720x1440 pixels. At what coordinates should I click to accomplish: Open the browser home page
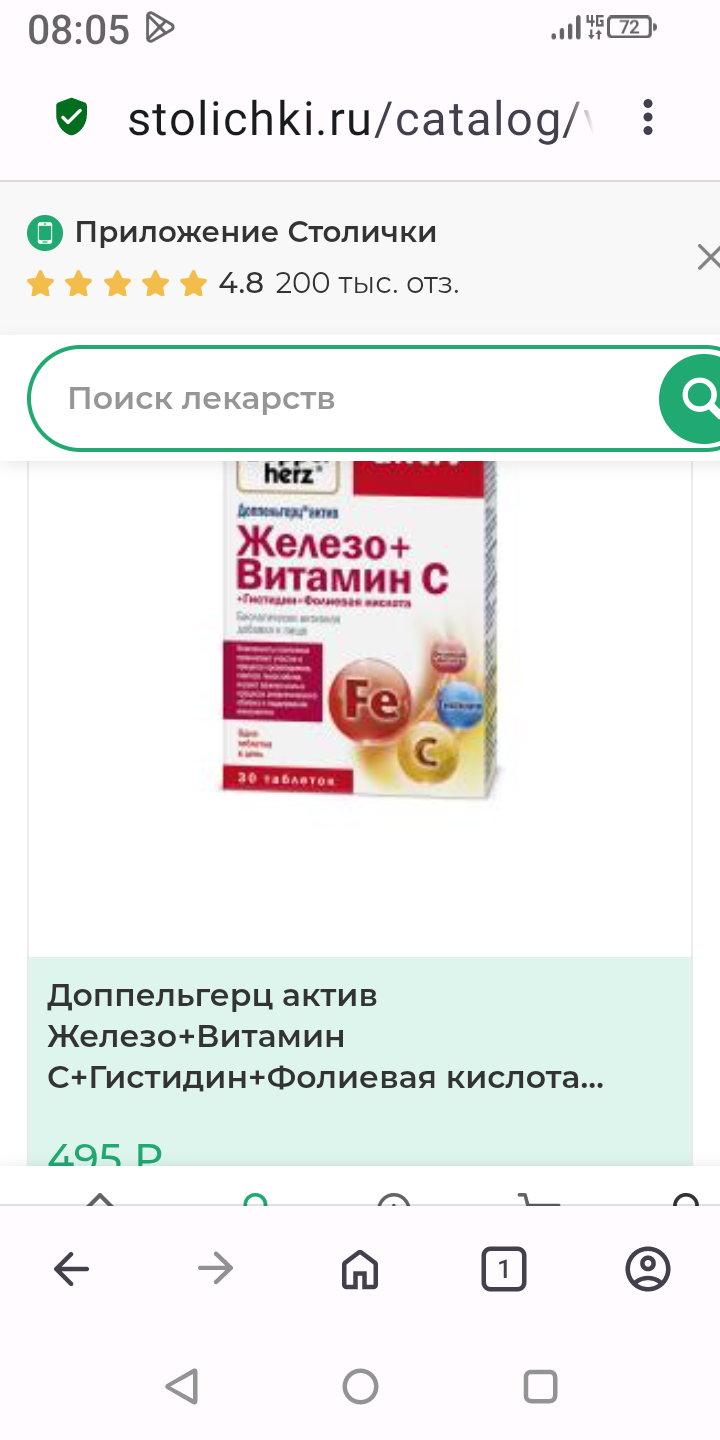pos(360,1270)
